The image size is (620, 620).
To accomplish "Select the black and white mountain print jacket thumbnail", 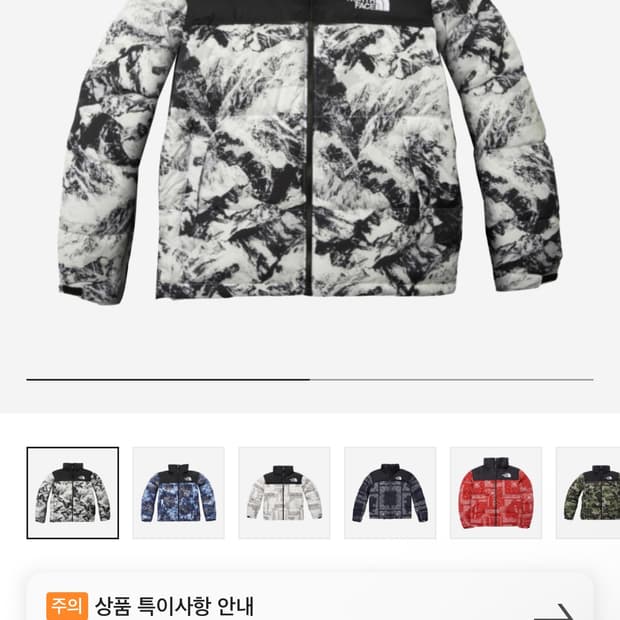I will 72,493.
